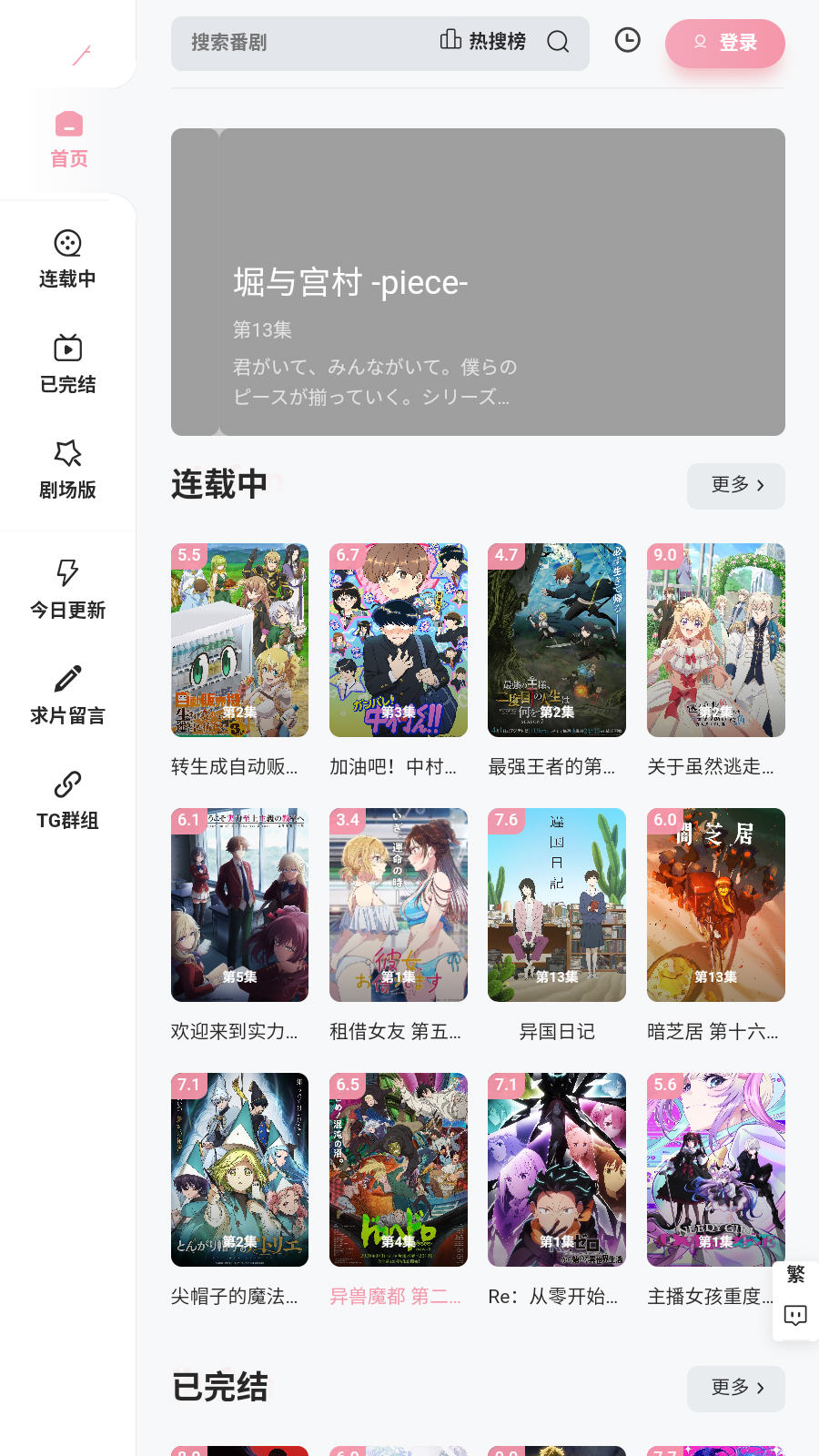Open the chat bubble icon bottom right
Viewport: 819px width, 1456px height.
click(x=794, y=1315)
